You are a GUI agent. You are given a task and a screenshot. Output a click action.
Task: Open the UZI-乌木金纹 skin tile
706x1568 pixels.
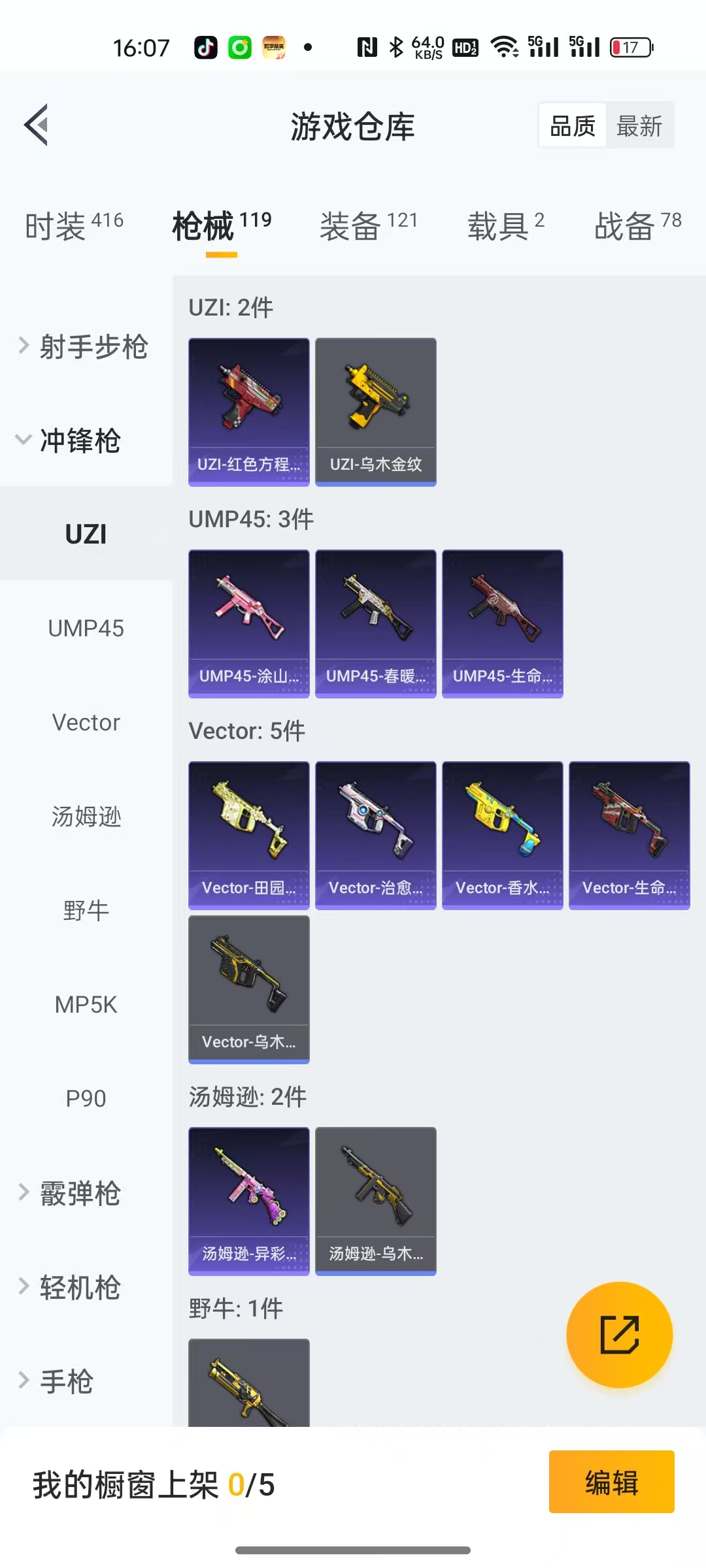[375, 412]
